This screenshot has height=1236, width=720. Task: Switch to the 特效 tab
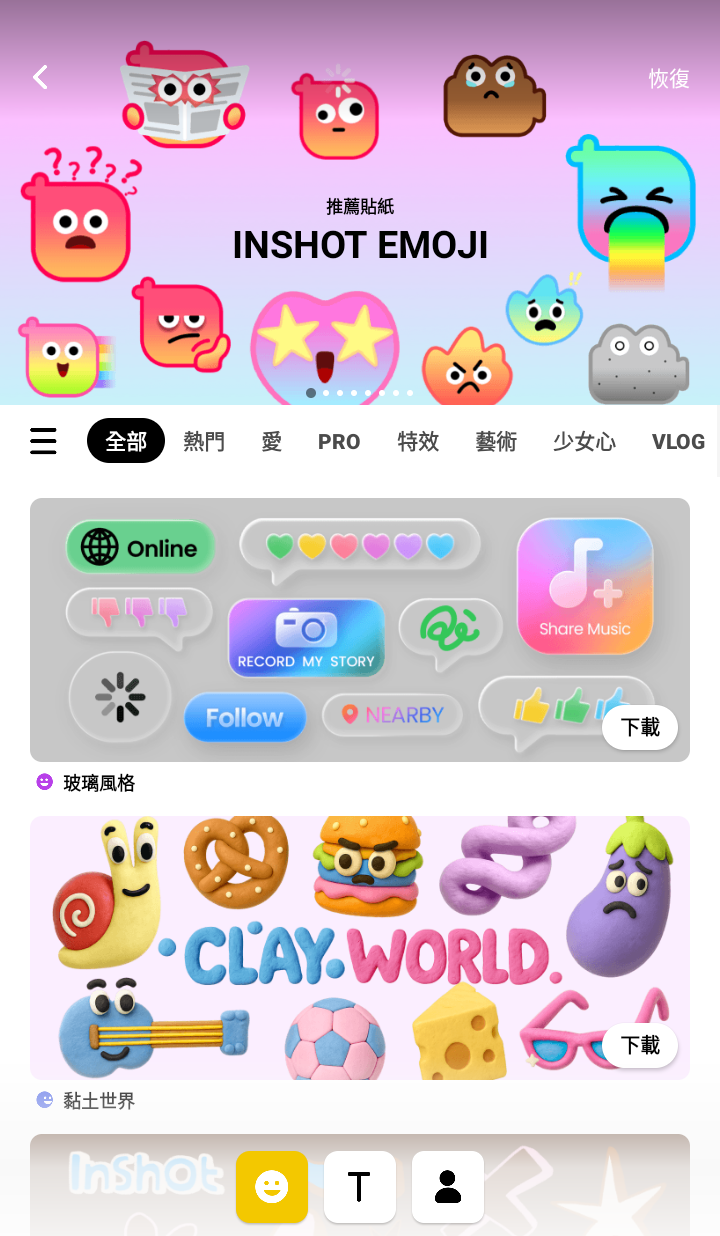[x=418, y=441]
